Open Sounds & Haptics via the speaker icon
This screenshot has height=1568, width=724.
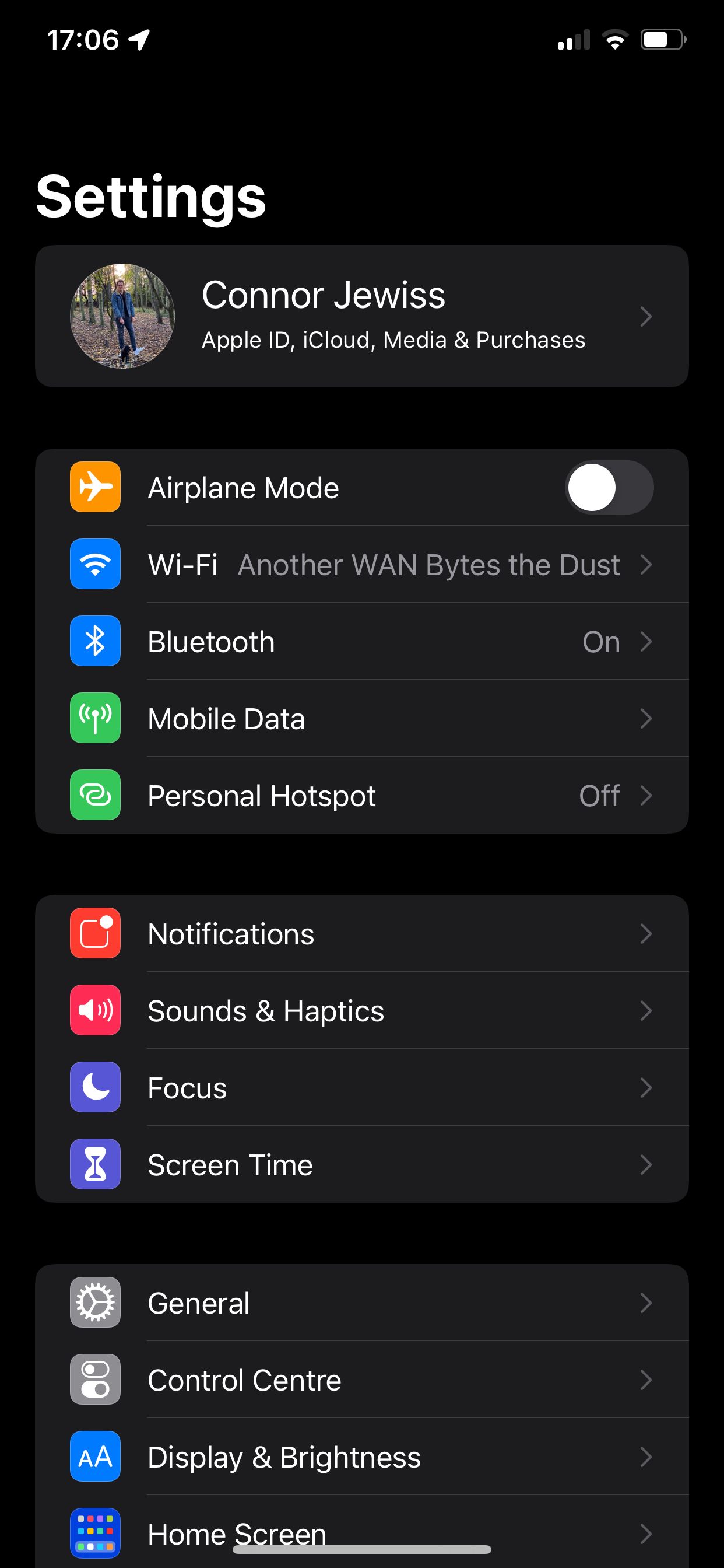(95, 1010)
